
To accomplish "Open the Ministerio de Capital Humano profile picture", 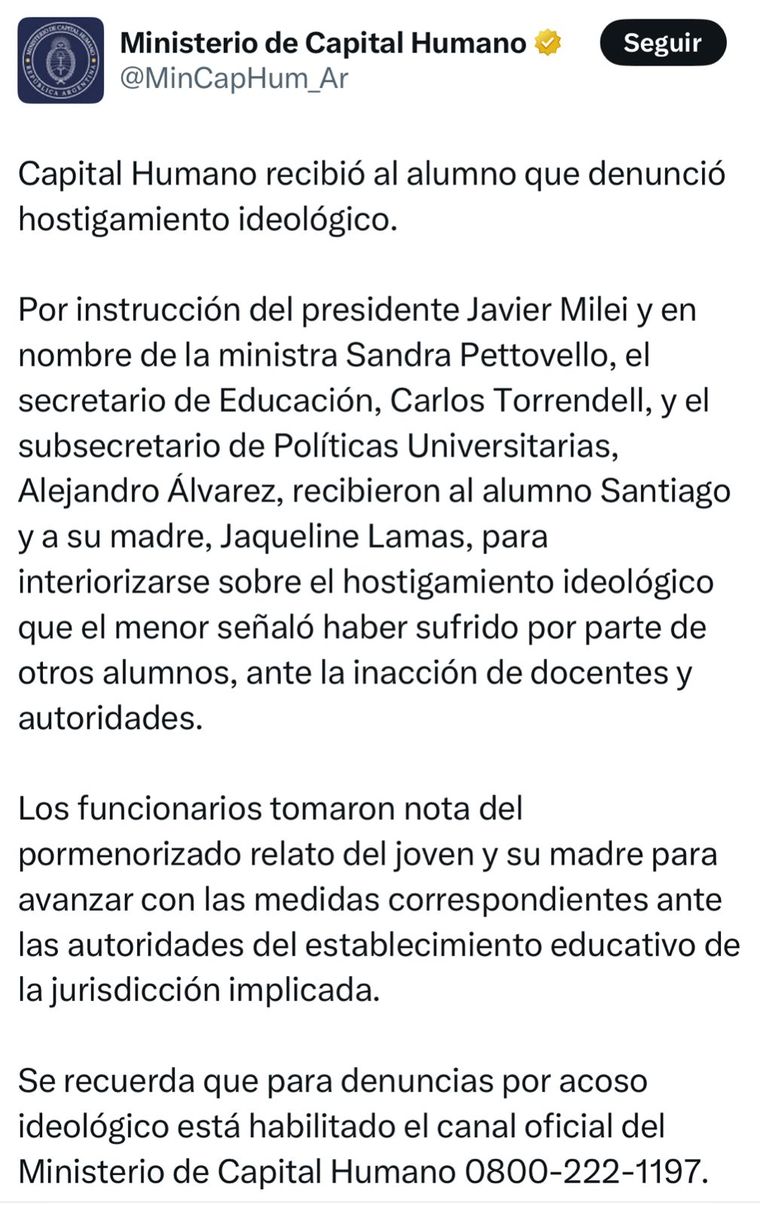I will (60, 60).
